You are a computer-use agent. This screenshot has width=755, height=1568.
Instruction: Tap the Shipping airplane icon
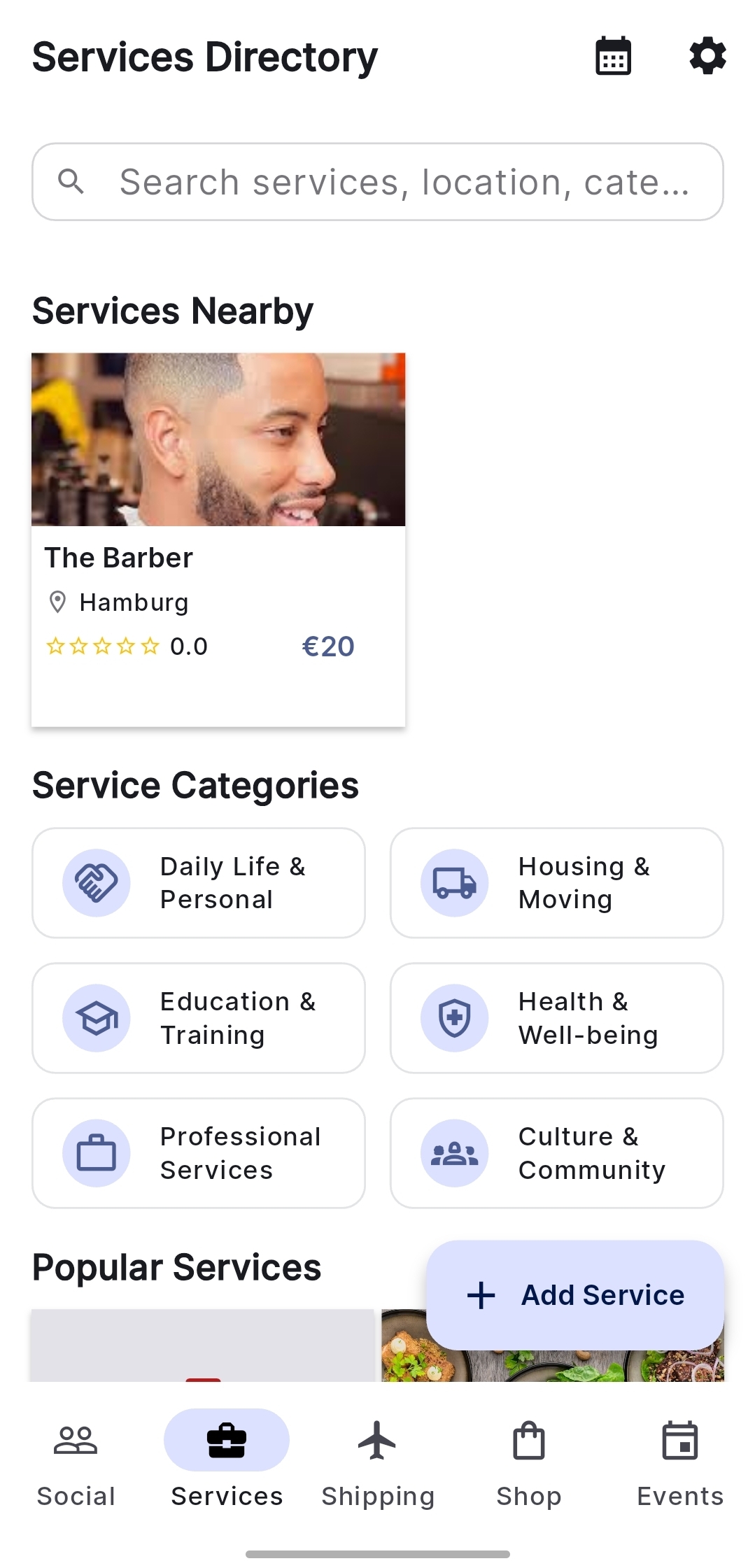(378, 1441)
